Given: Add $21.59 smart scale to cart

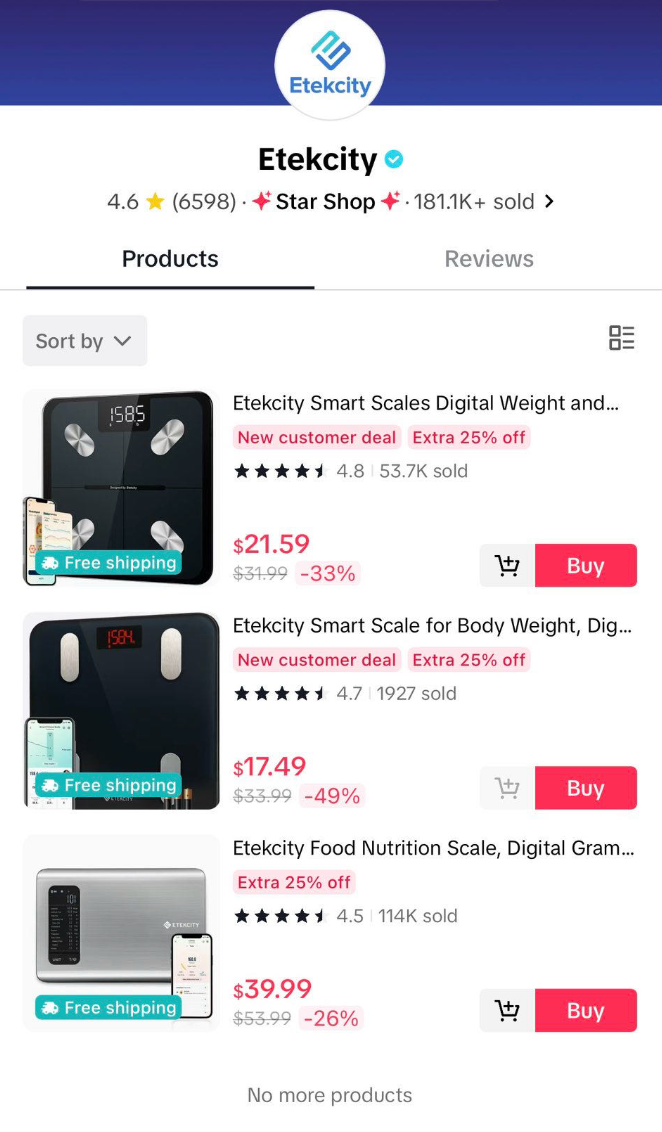Looking at the screenshot, I should 507,566.
